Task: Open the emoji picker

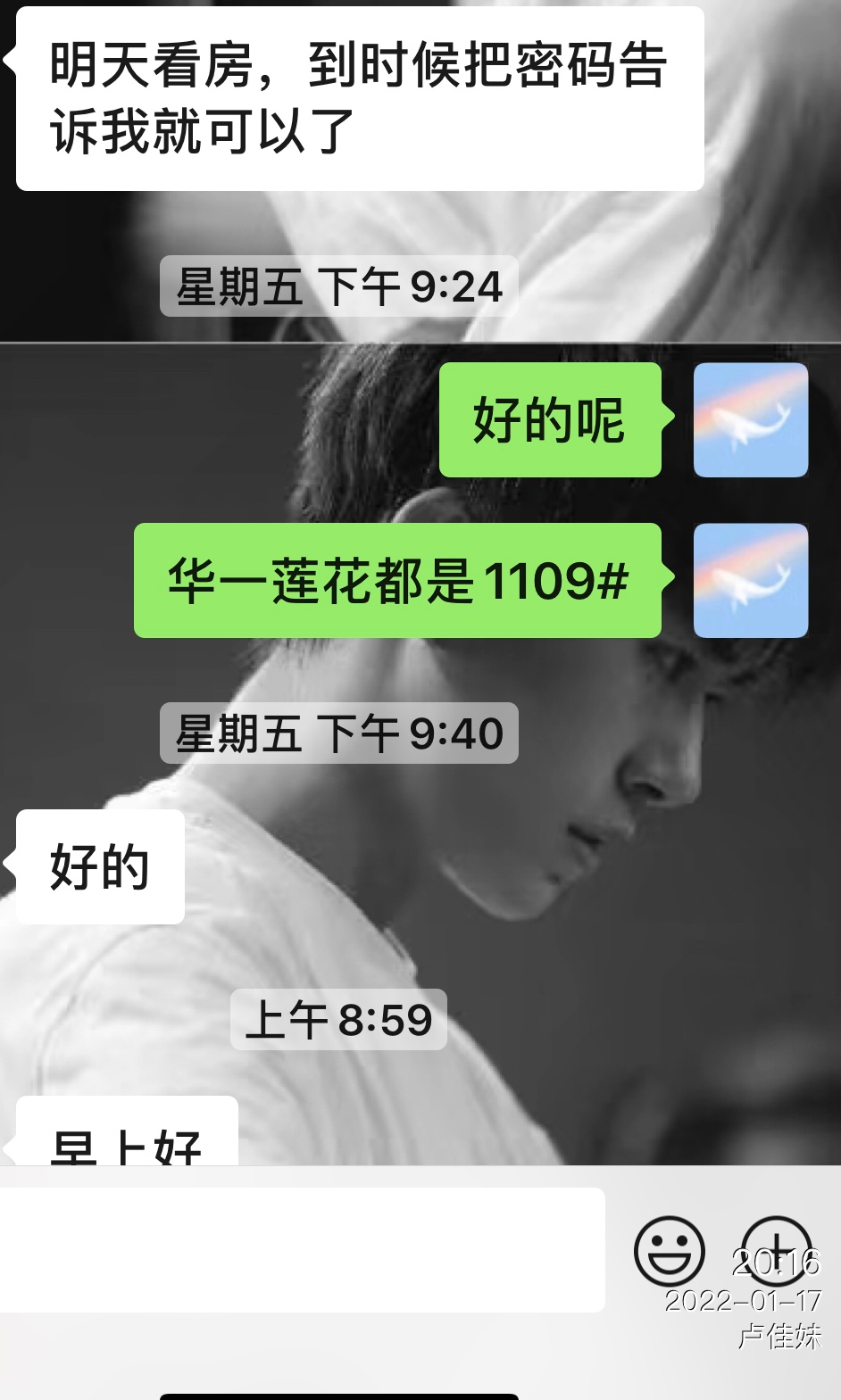Action: point(669,1250)
